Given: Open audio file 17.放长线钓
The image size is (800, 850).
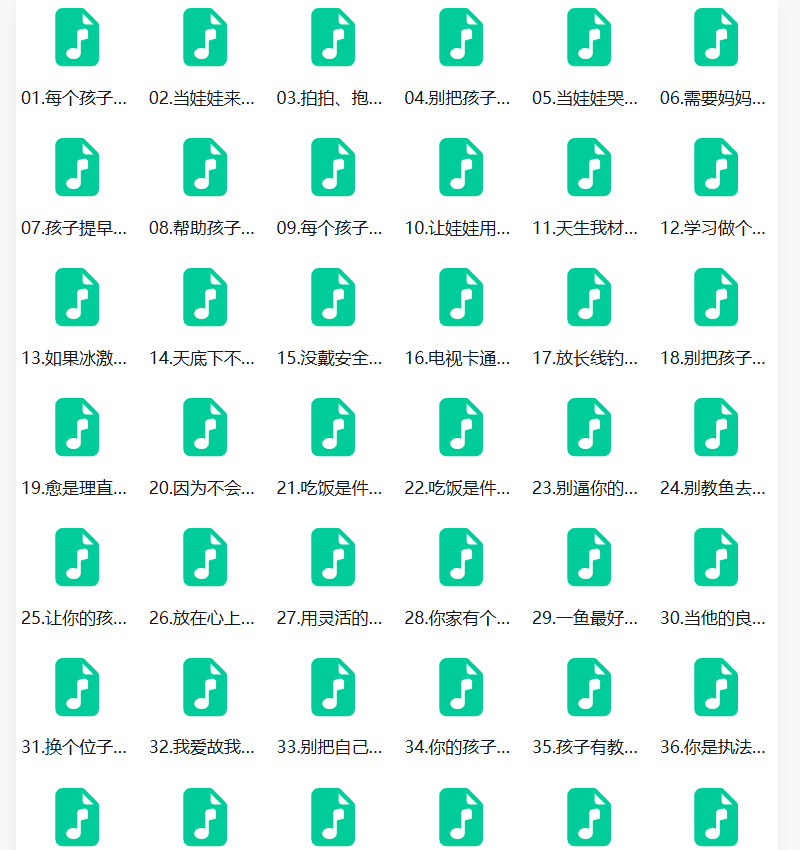Looking at the screenshot, I should click(589, 297).
